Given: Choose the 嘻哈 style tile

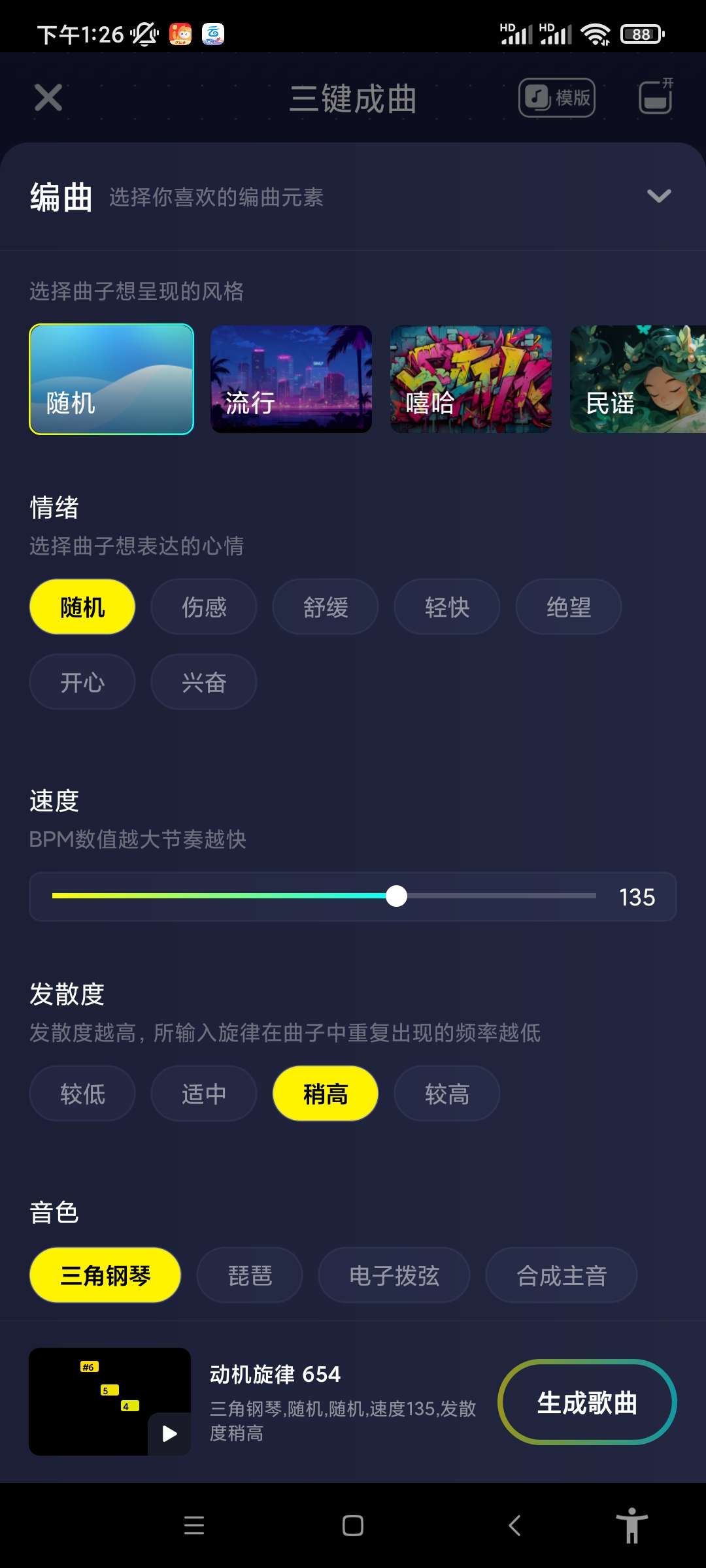Looking at the screenshot, I should (471, 379).
